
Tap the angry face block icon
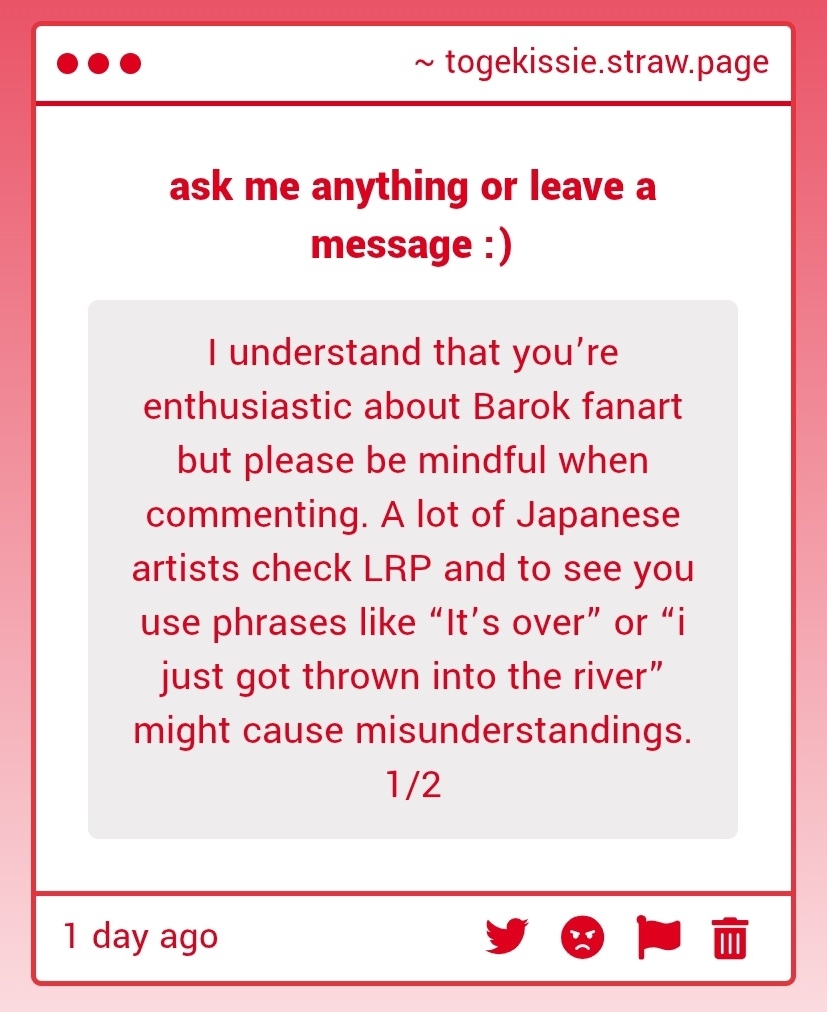coord(582,937)
